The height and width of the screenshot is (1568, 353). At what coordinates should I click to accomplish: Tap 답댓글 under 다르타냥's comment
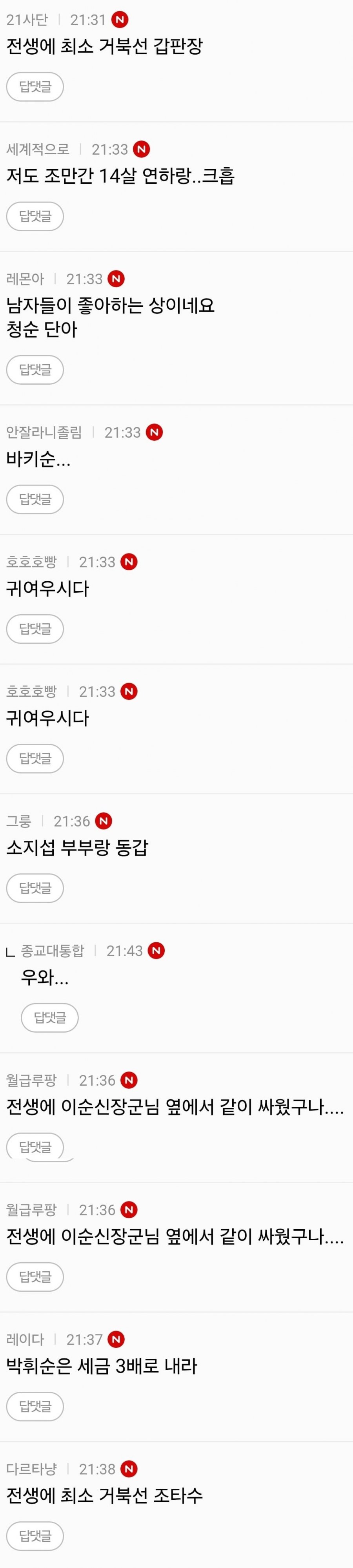35,1536
